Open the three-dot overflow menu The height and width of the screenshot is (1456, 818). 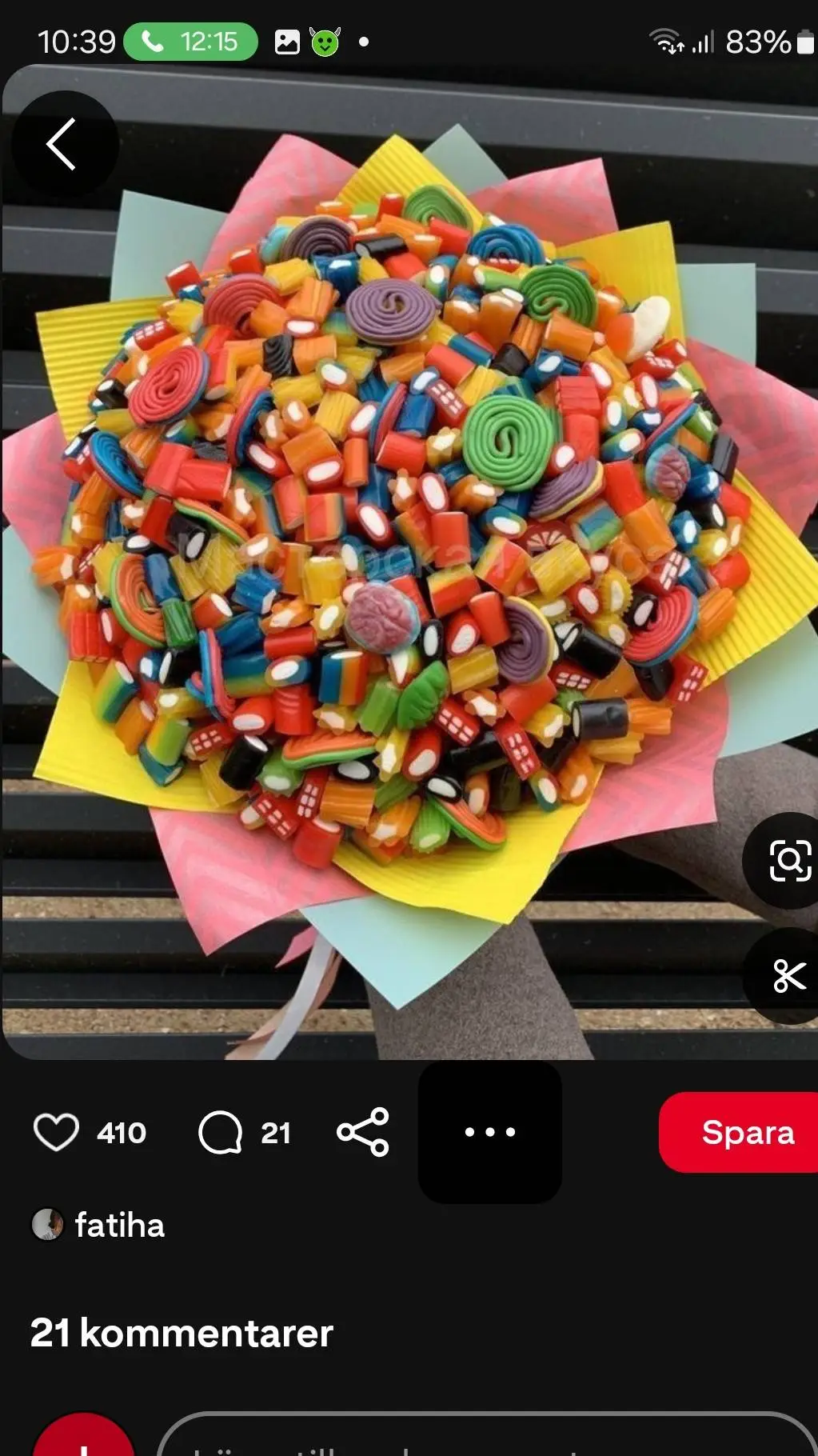click(490, 1132)
